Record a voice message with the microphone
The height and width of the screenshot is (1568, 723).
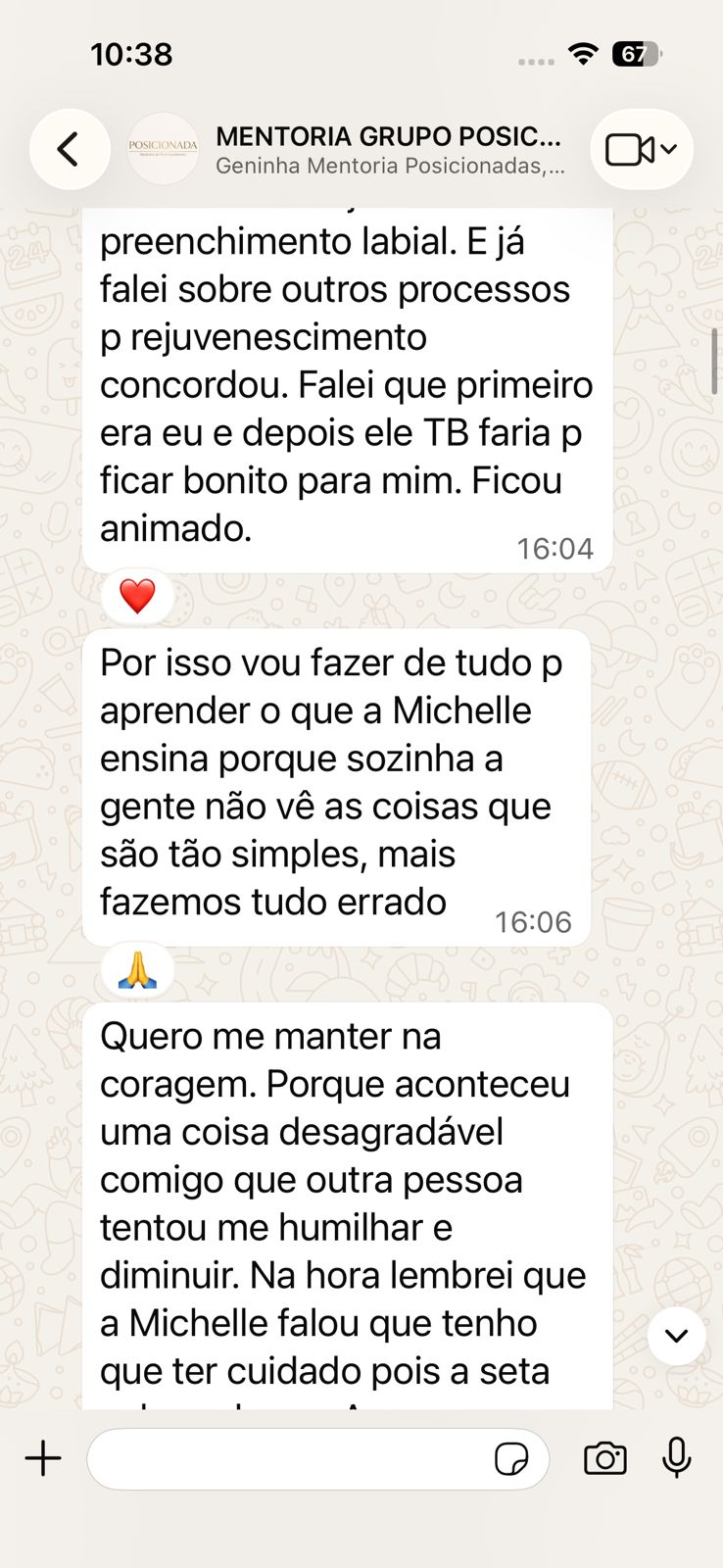tap(677, 1458)
